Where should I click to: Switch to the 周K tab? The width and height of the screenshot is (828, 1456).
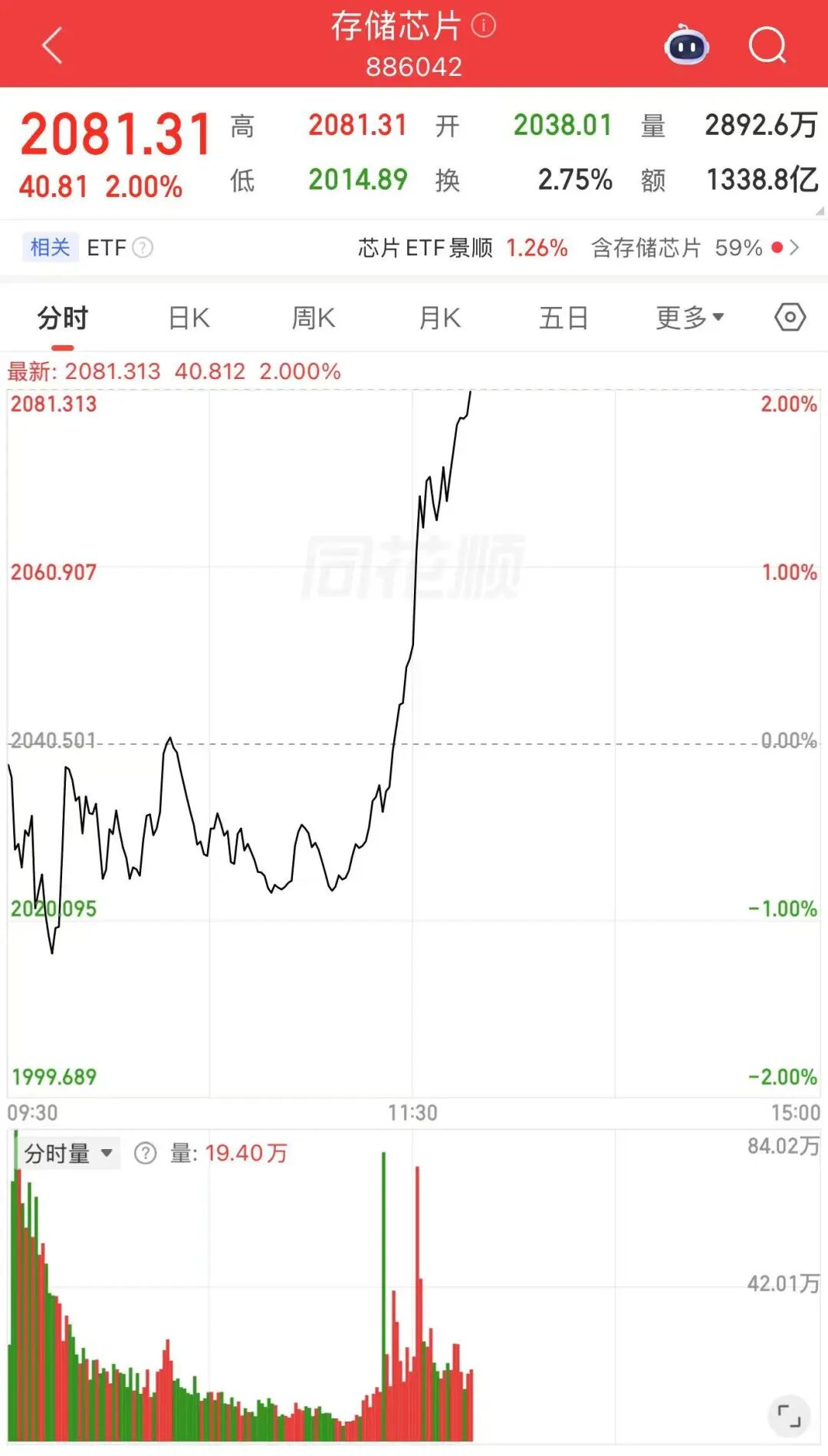(314, 318)
